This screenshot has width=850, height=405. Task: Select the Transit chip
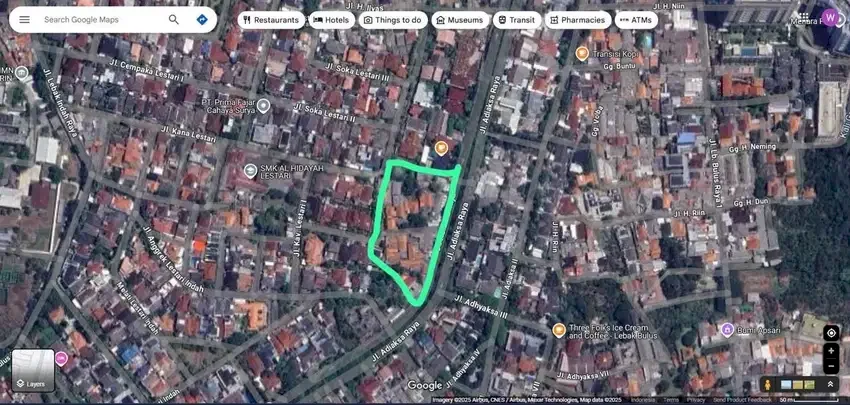516,19
